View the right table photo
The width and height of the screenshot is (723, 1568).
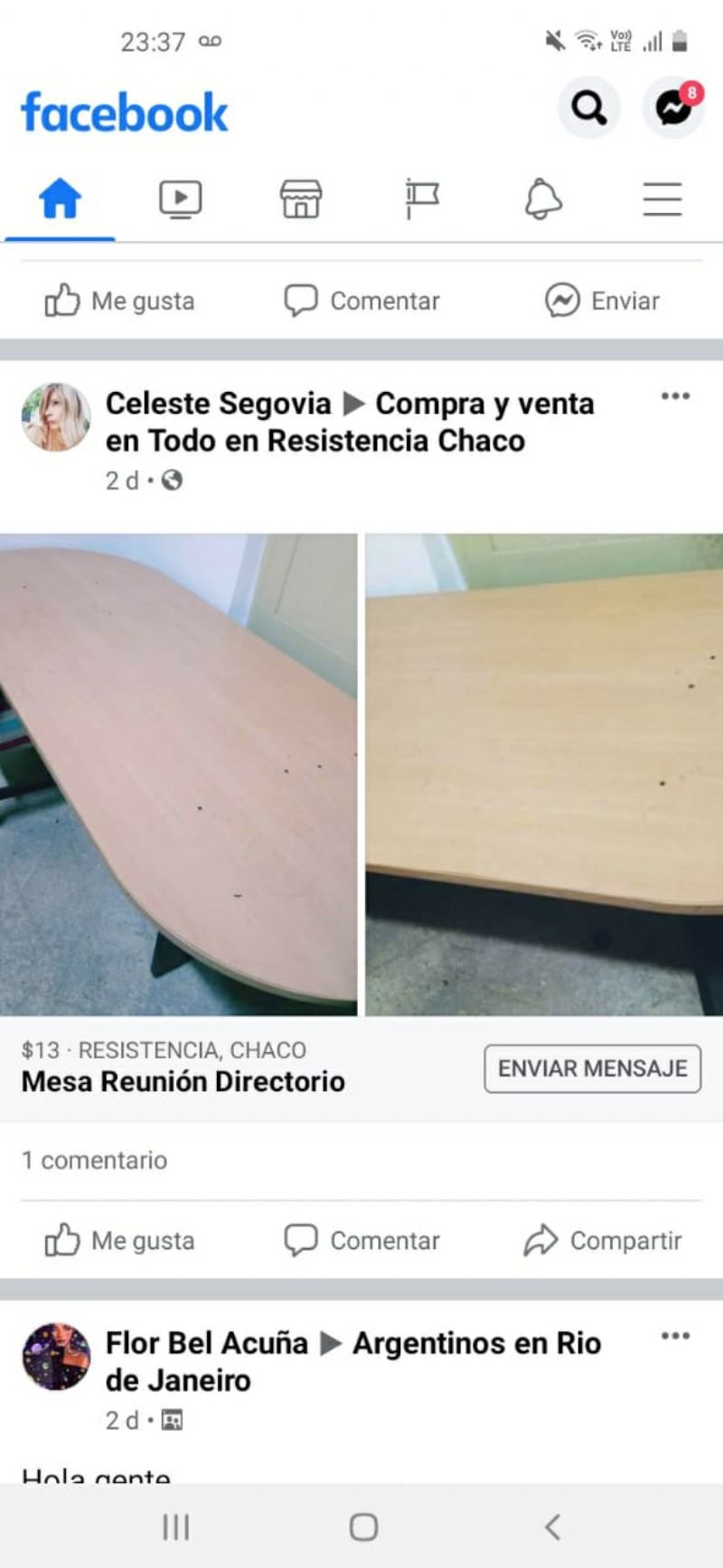coord(544,774)
